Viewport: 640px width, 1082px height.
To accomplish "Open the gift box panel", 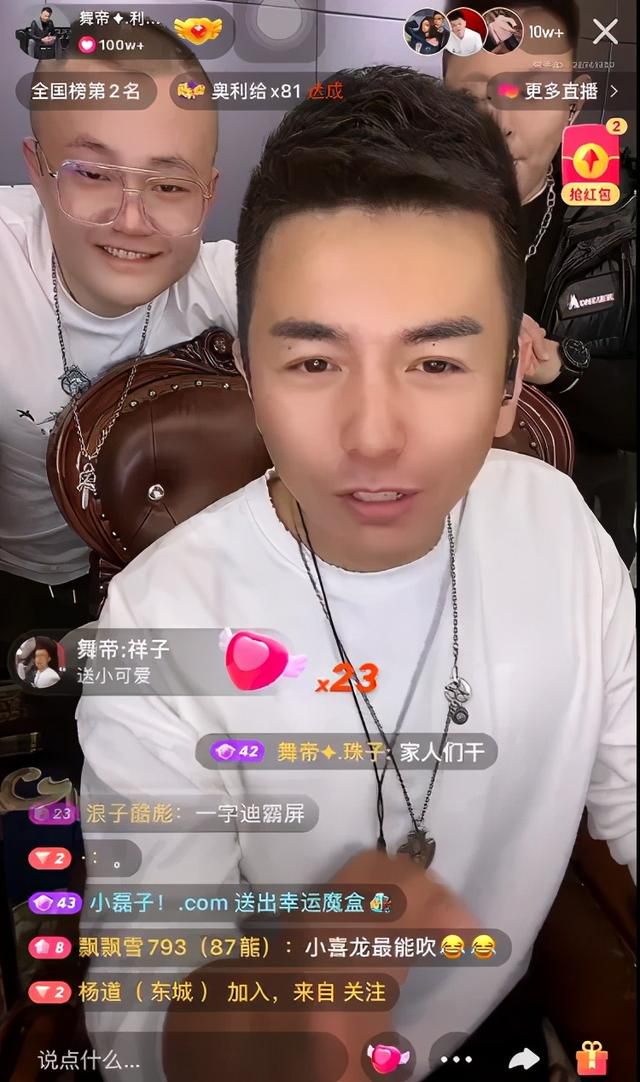I will point(592,1057).
